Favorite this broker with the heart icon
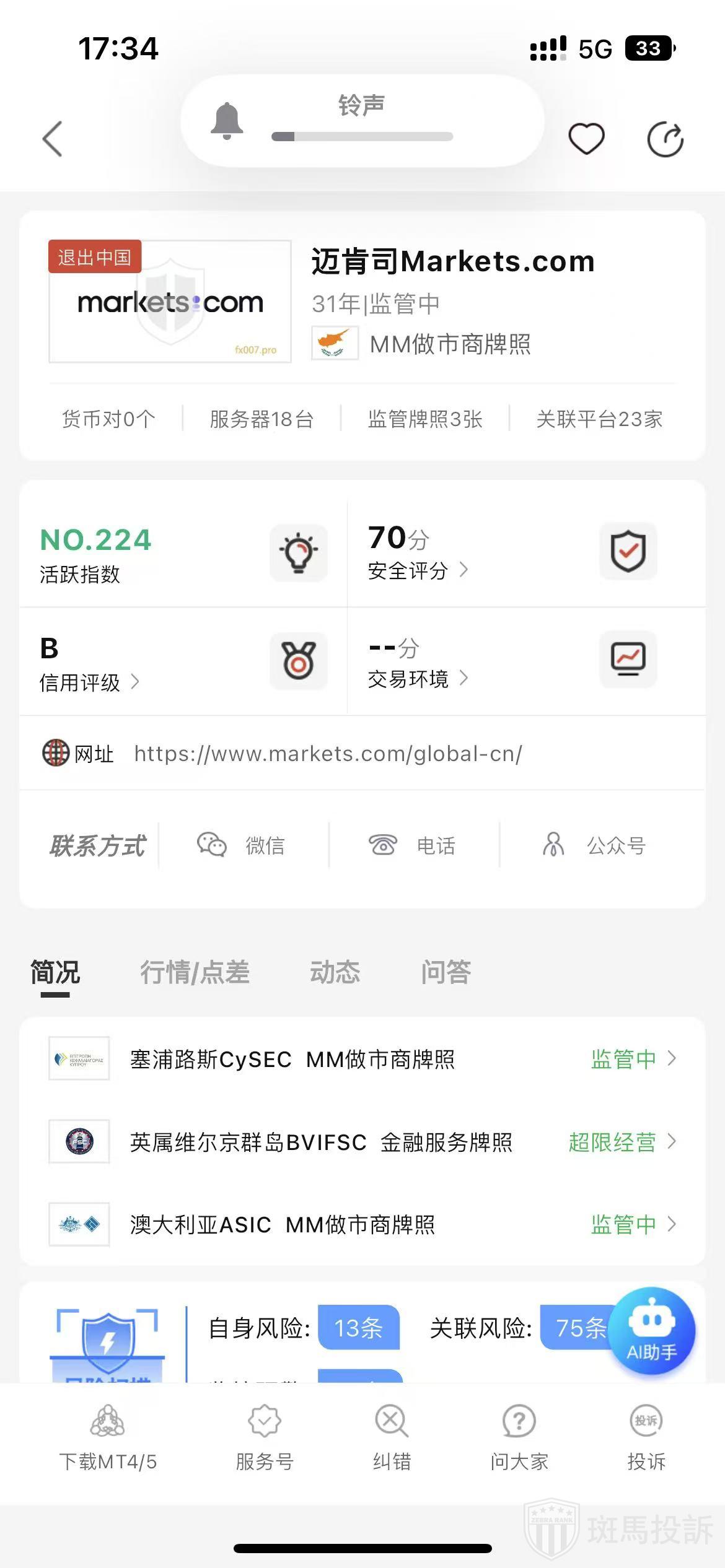Viewport: 725px width, 1568px height. (x=586, y=139)
